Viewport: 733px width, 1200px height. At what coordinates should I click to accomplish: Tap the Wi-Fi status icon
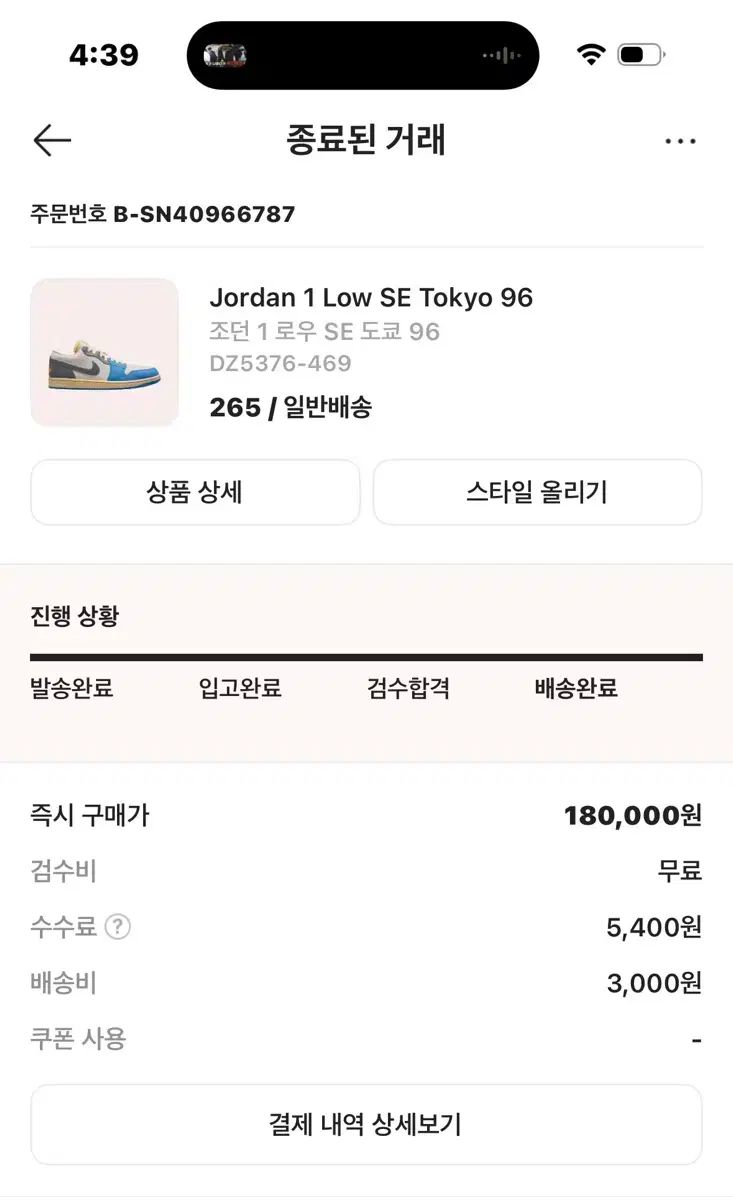pyautogui.click(x=592, y=55)
